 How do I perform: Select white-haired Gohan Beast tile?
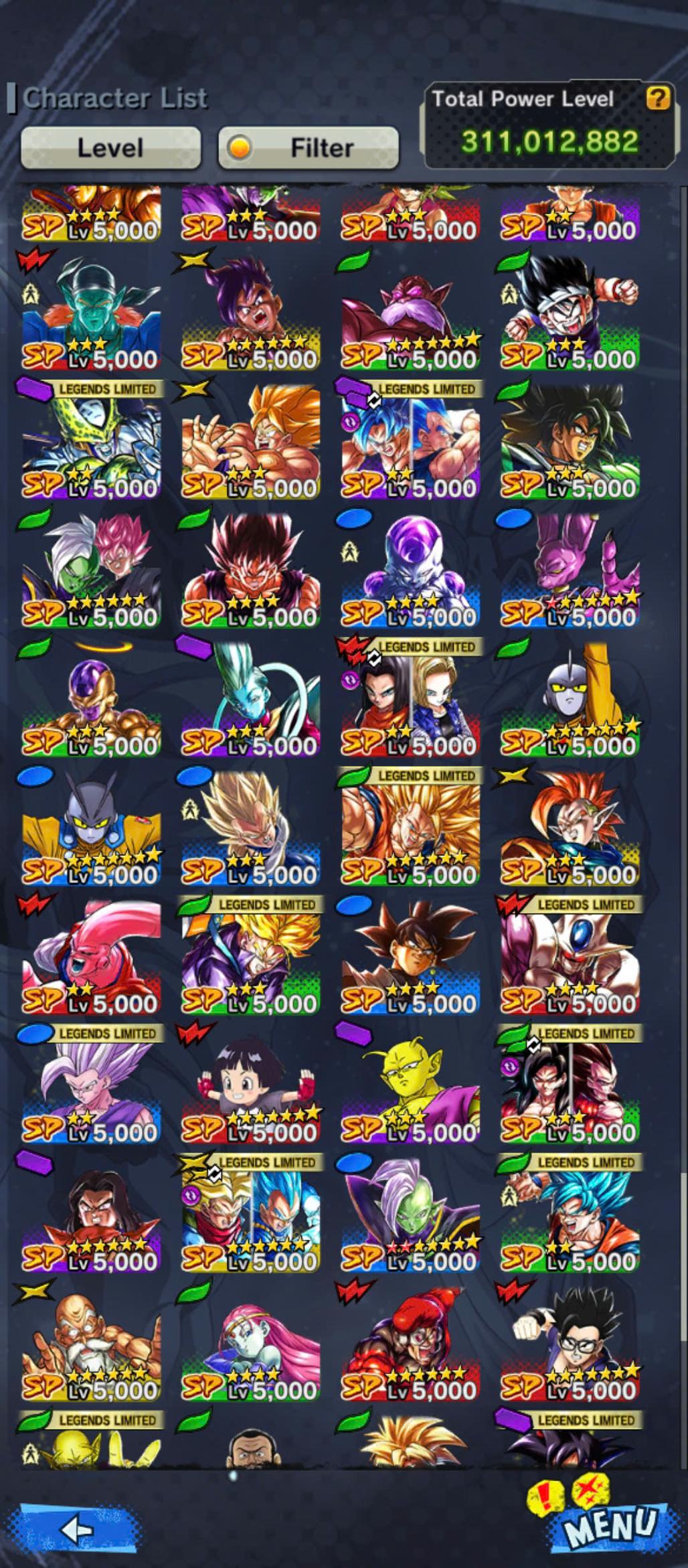point(91,1086)
